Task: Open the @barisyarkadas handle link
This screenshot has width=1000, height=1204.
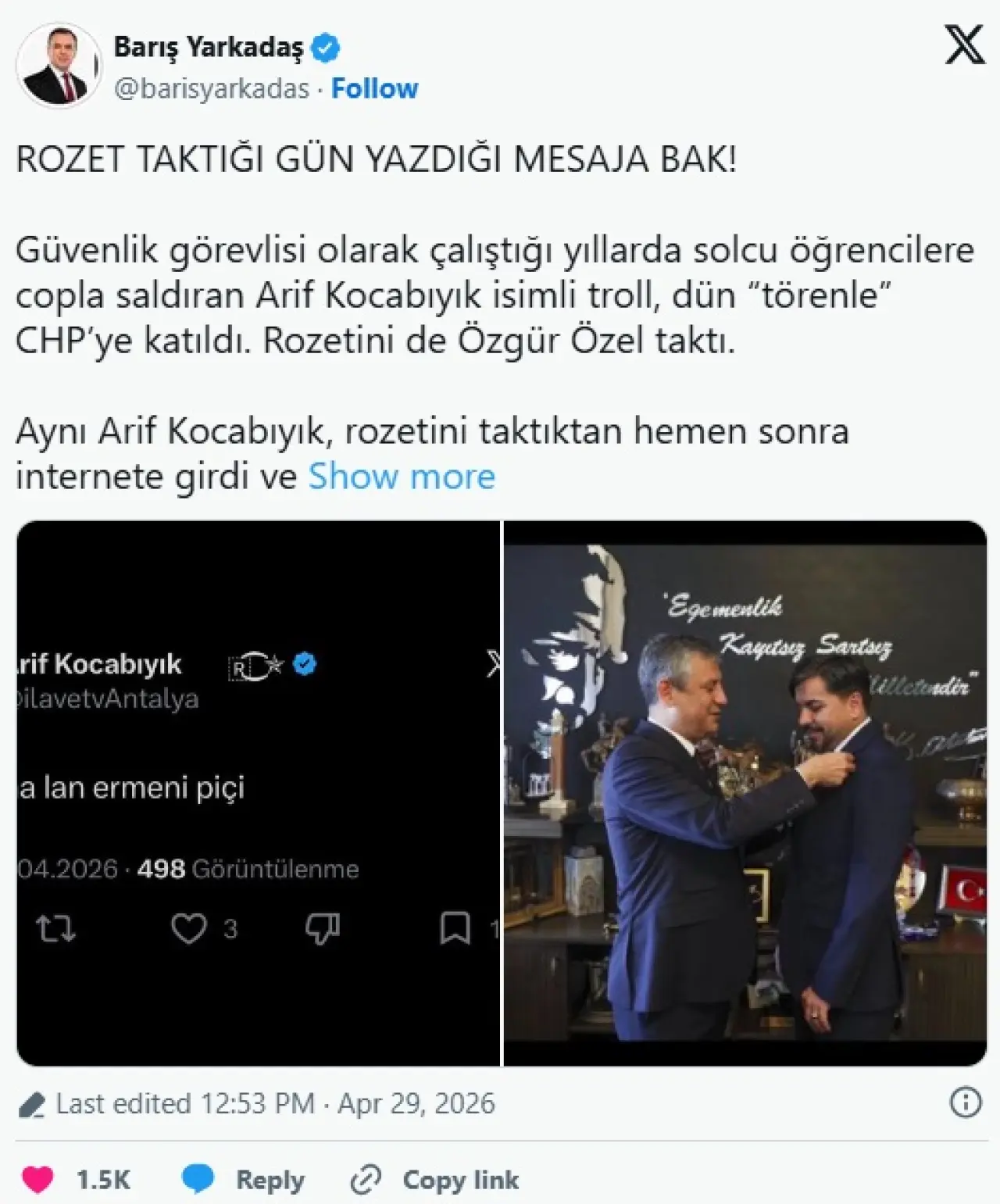Action: click(x=211, y=88)
